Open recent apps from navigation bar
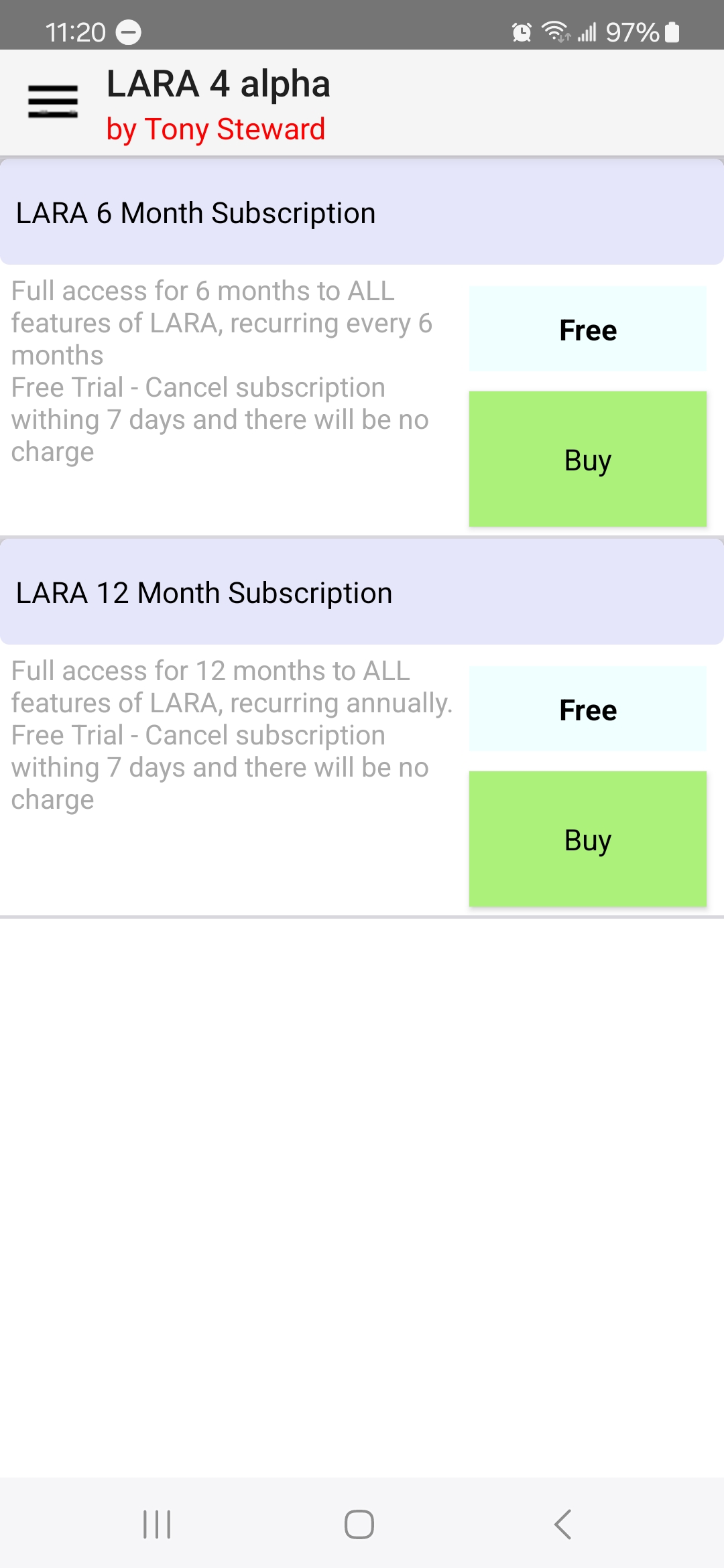Screen dimensions: 724x1568 [x=157, y=1524]
